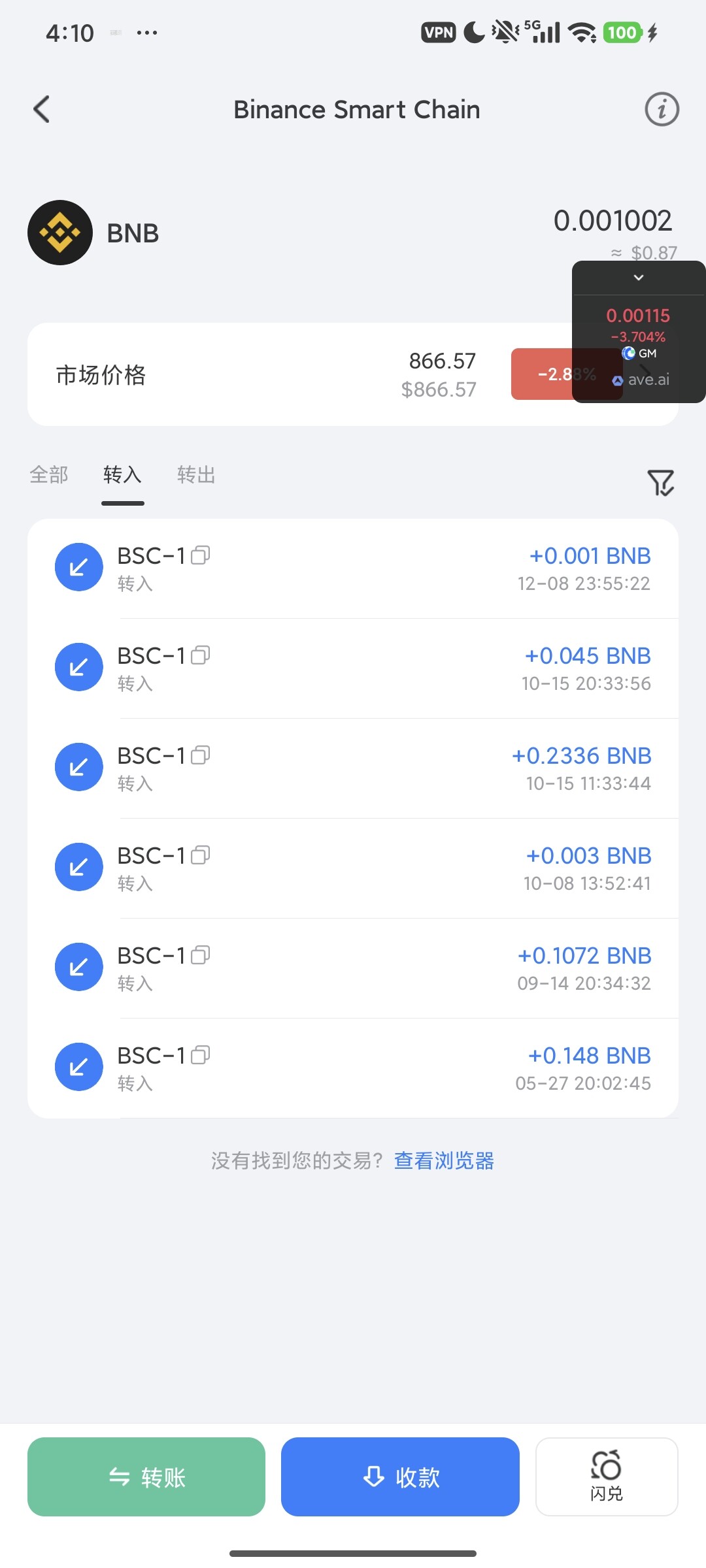Screen dimensions: 706x1568
Task: Tap the 收款 receive button
Action: (x=400, y=1477)
